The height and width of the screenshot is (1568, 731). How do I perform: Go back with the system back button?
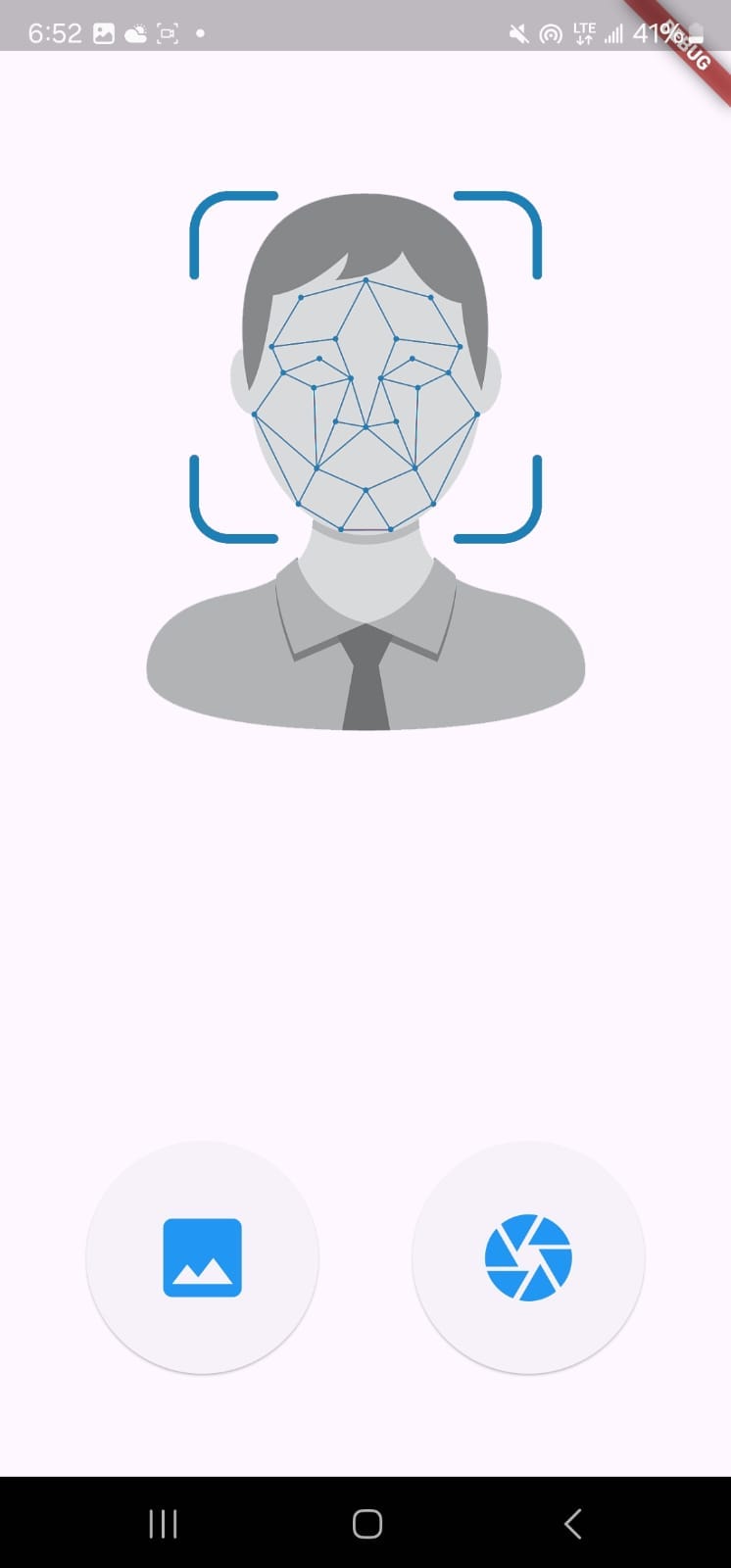[573, 1523]
